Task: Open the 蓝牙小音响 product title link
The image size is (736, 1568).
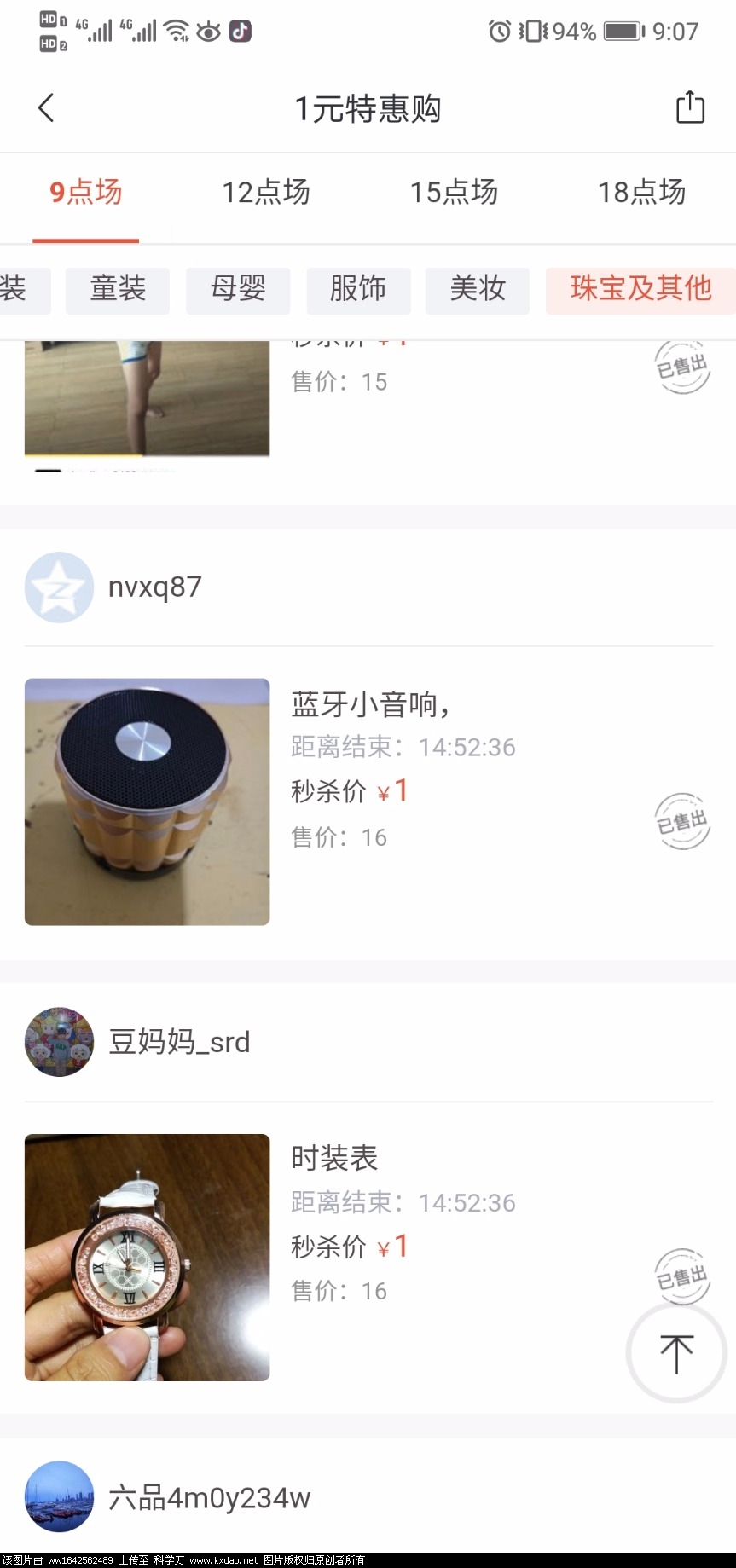Action: tap(371, 705)
